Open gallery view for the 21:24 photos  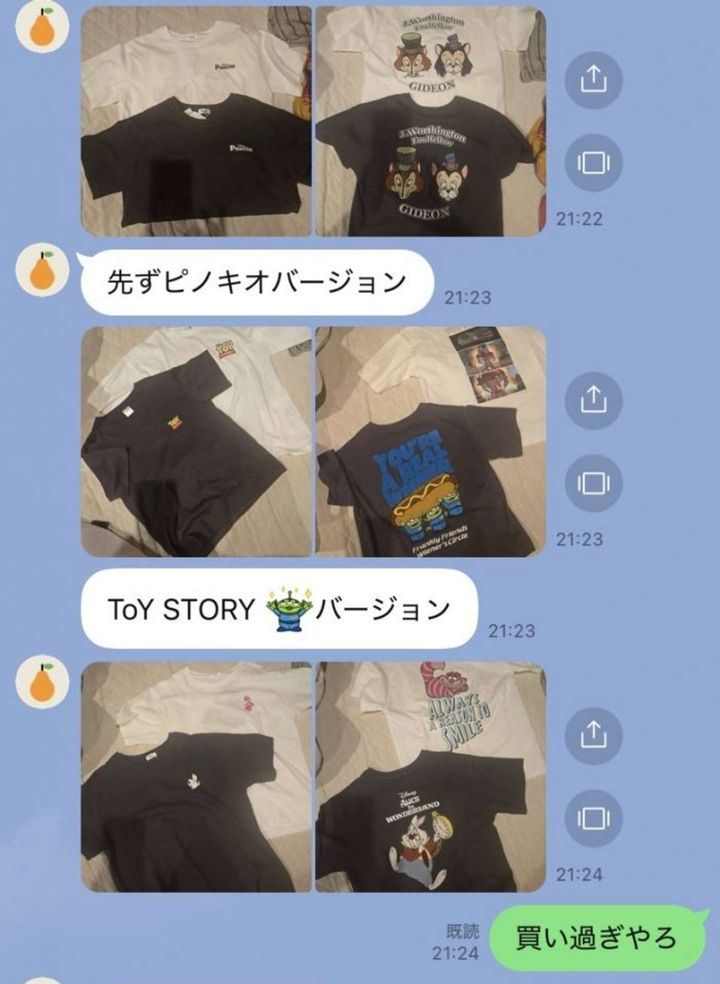click(x=593, y=816)
